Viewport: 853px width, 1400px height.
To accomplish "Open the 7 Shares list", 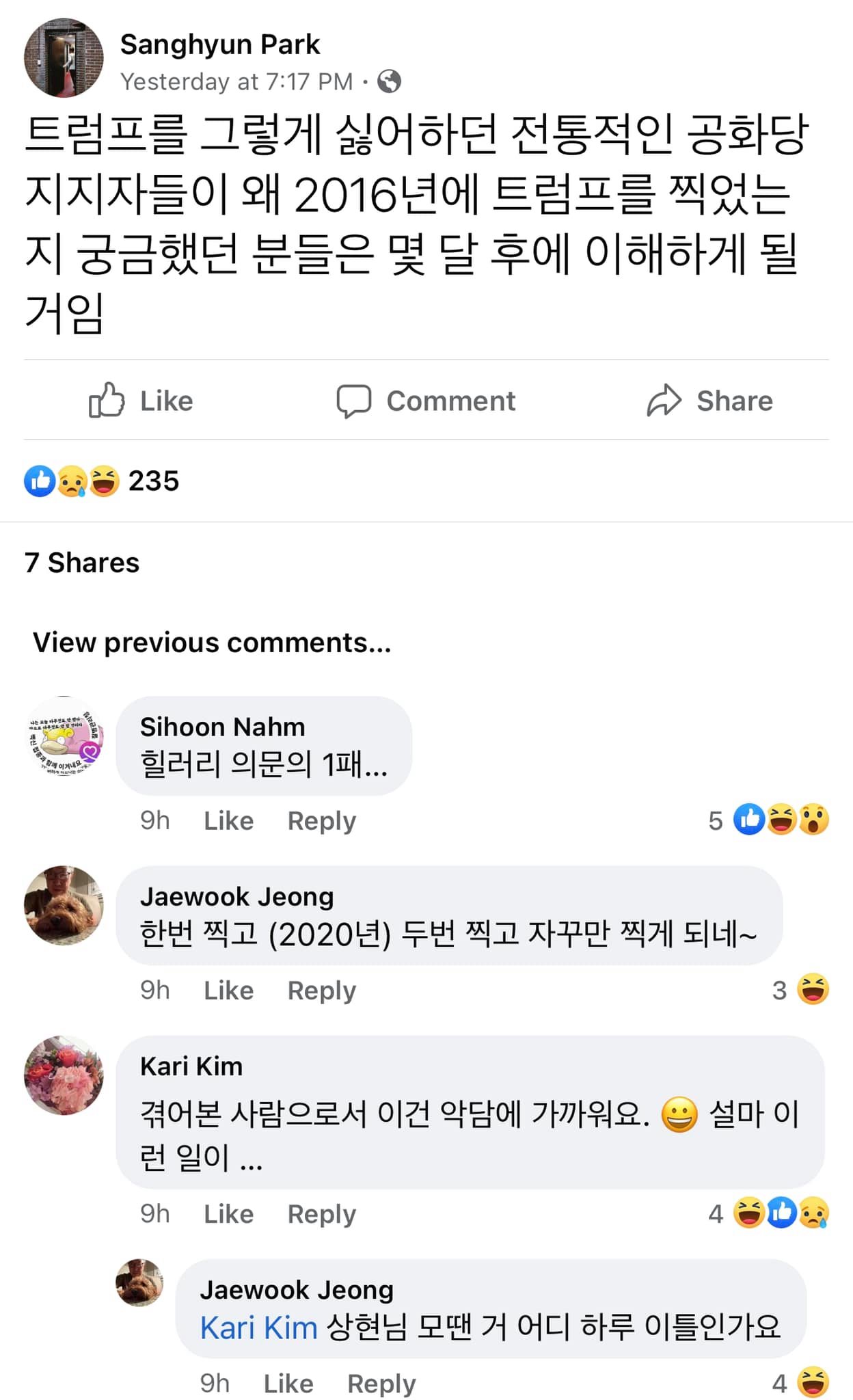I will click(x=82, y=563).
